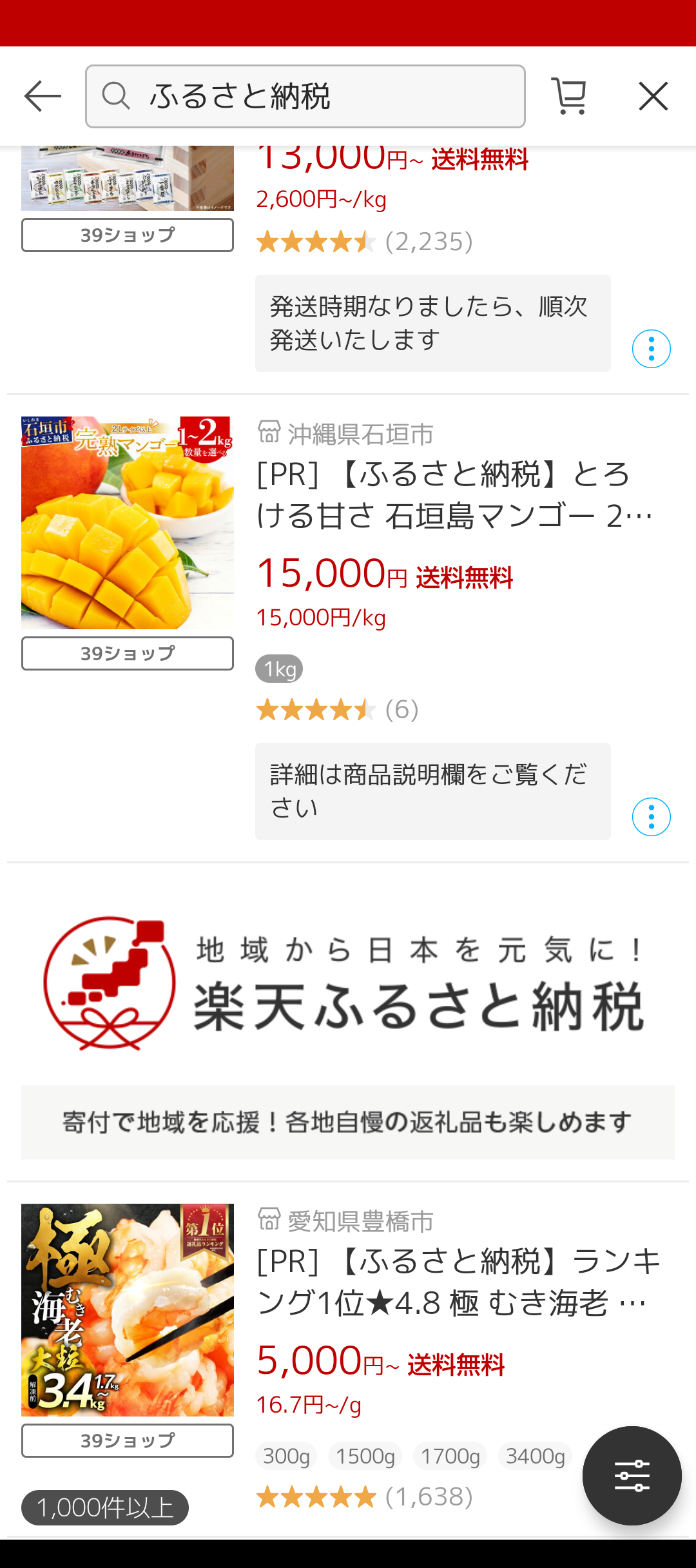Open more options for the mango item
The height and width of the screenshot is (1568, 696).
tap(651, 817)
